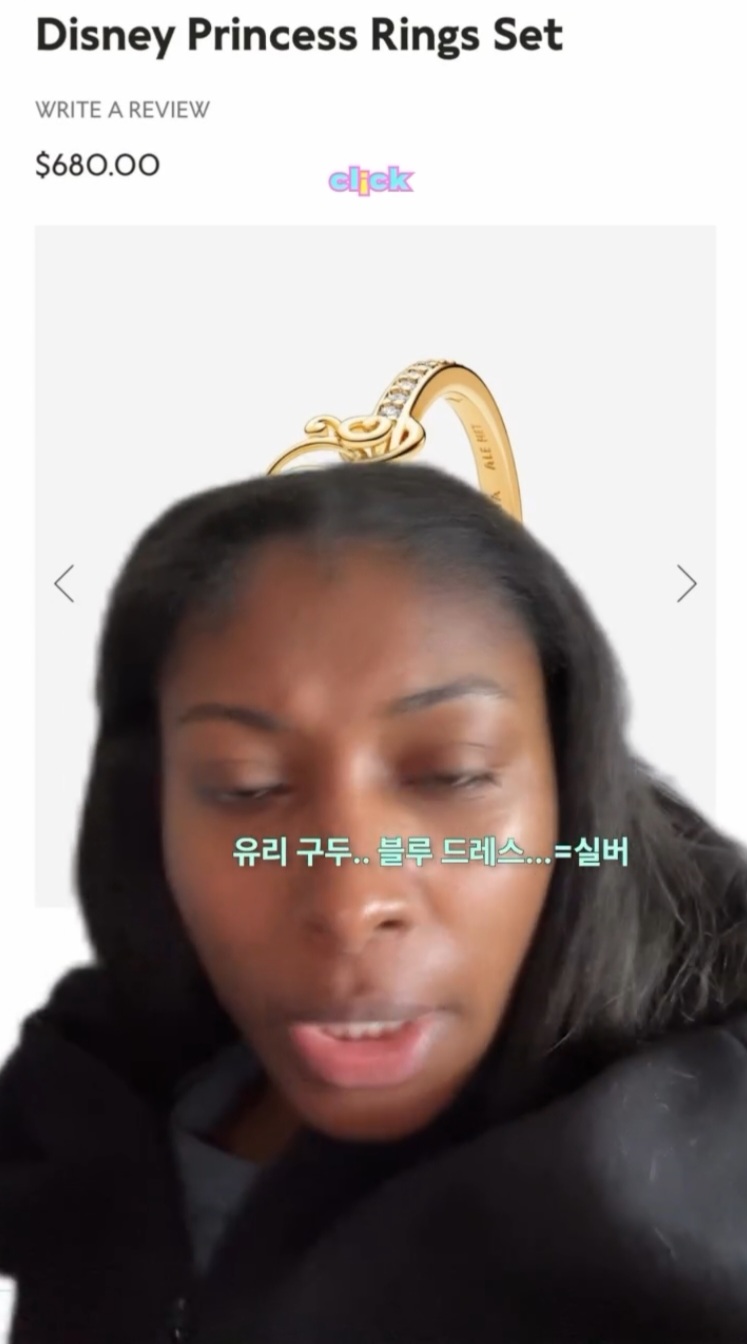This screenshot has width=747, height=1344.
Task: Click the previous-image chevron icon
Action: point(64,583)
